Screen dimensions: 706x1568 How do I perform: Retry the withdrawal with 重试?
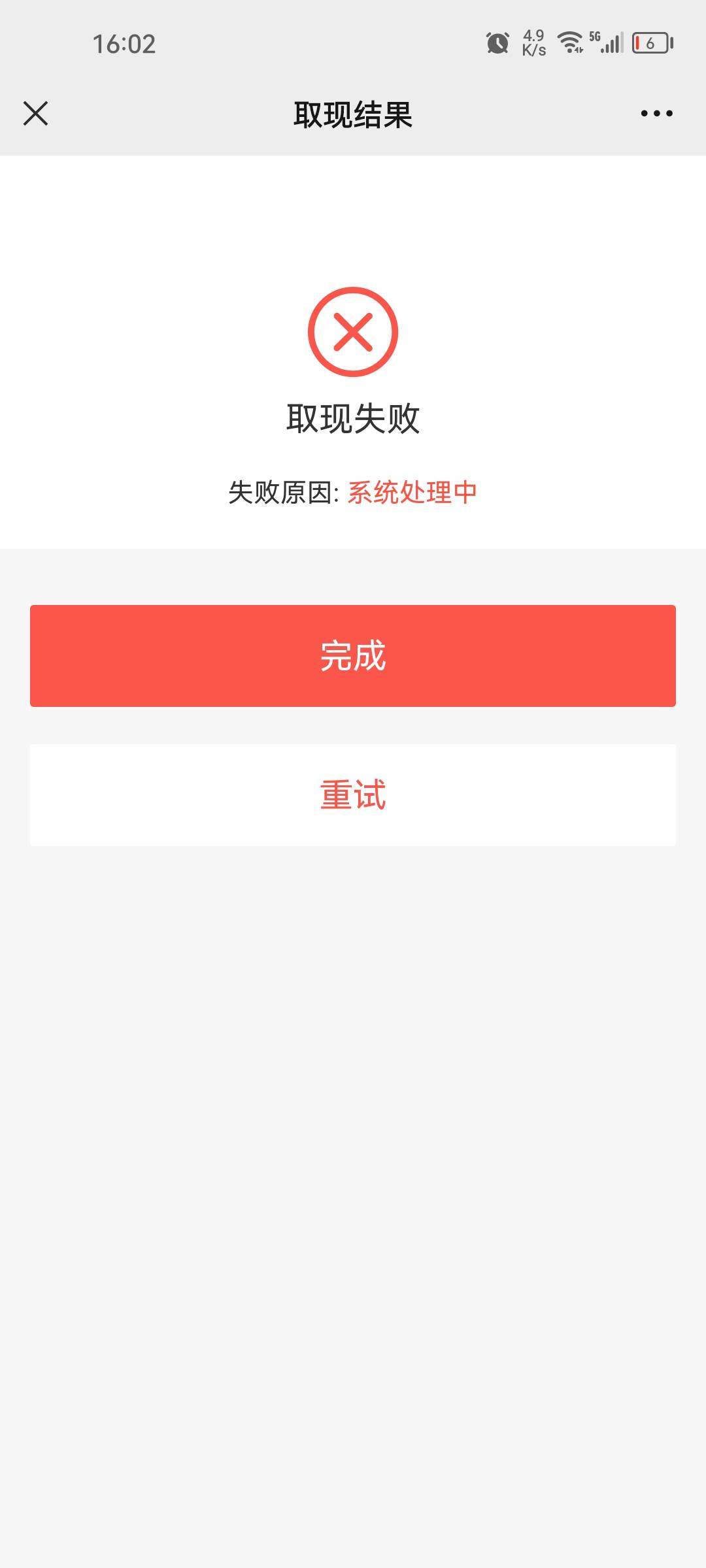pos(353,794)
